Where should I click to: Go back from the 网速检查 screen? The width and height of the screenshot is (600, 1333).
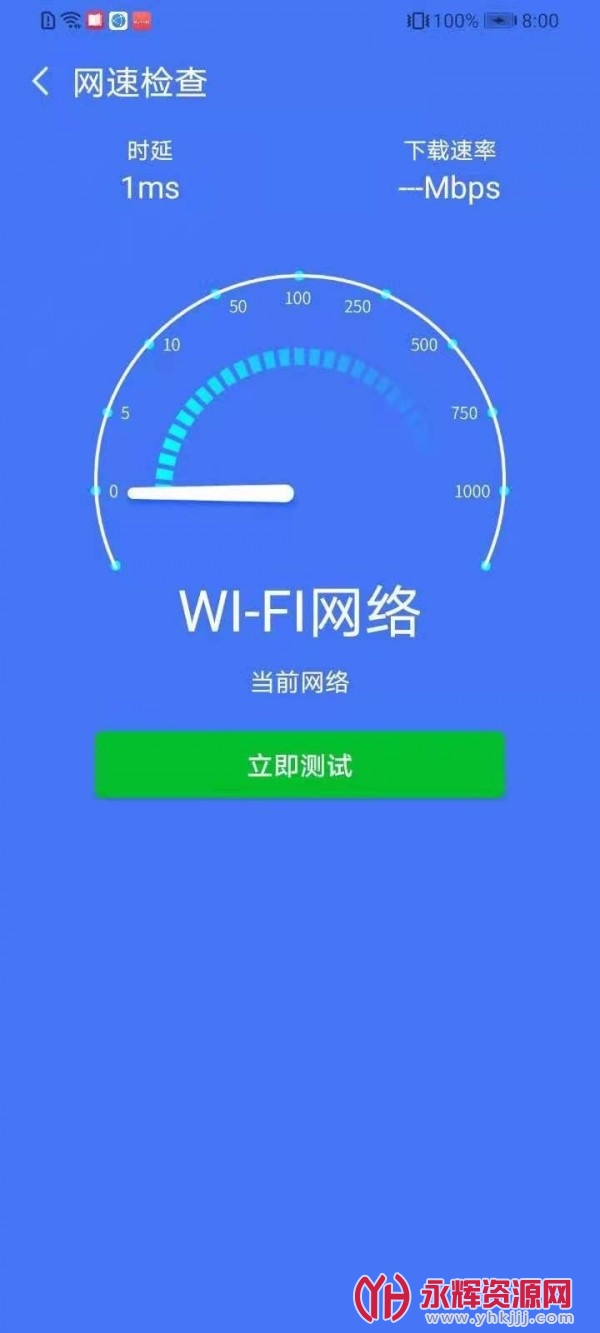tap(40, 82)
